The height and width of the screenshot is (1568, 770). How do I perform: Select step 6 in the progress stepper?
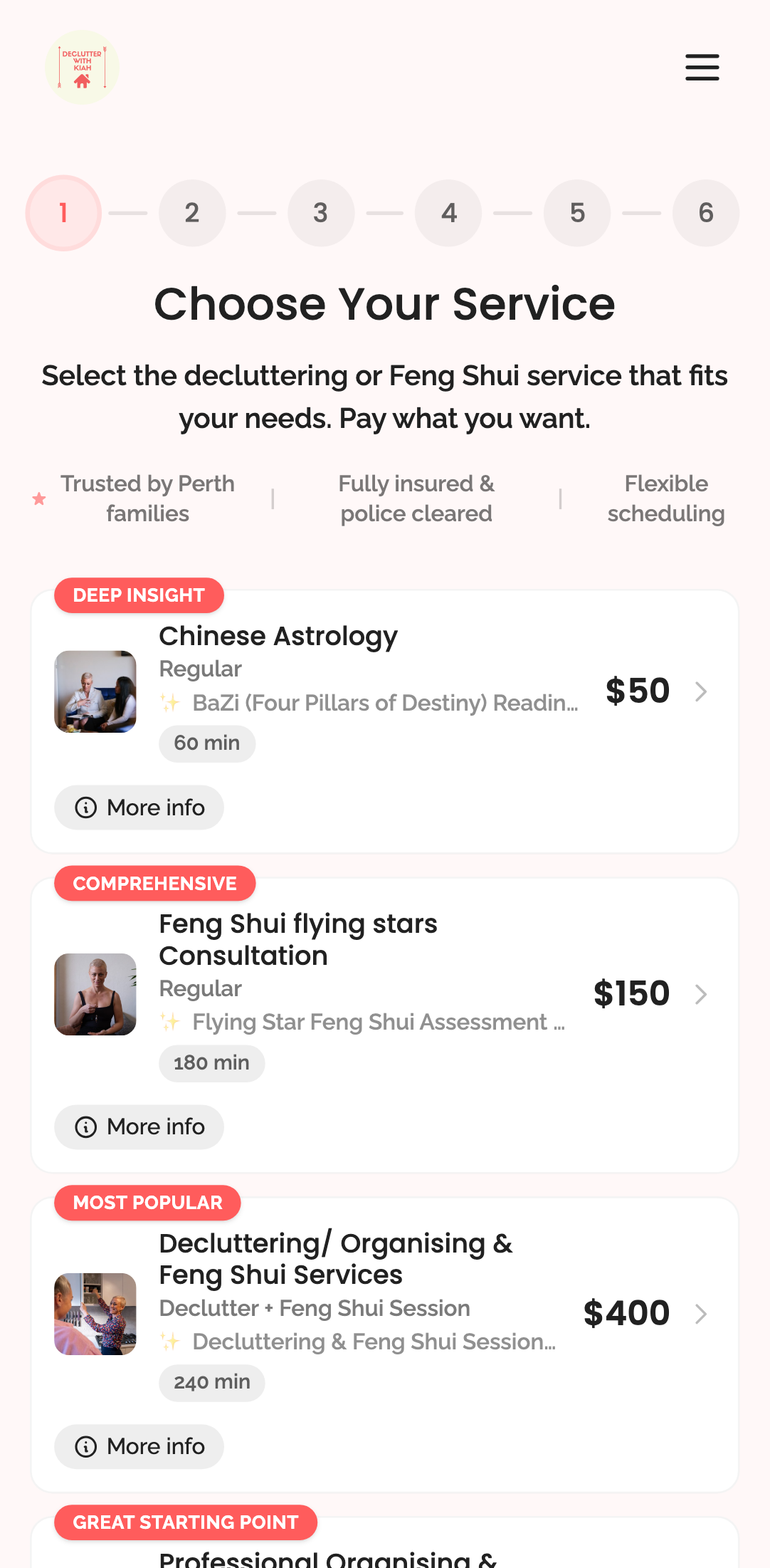point(705,213)
